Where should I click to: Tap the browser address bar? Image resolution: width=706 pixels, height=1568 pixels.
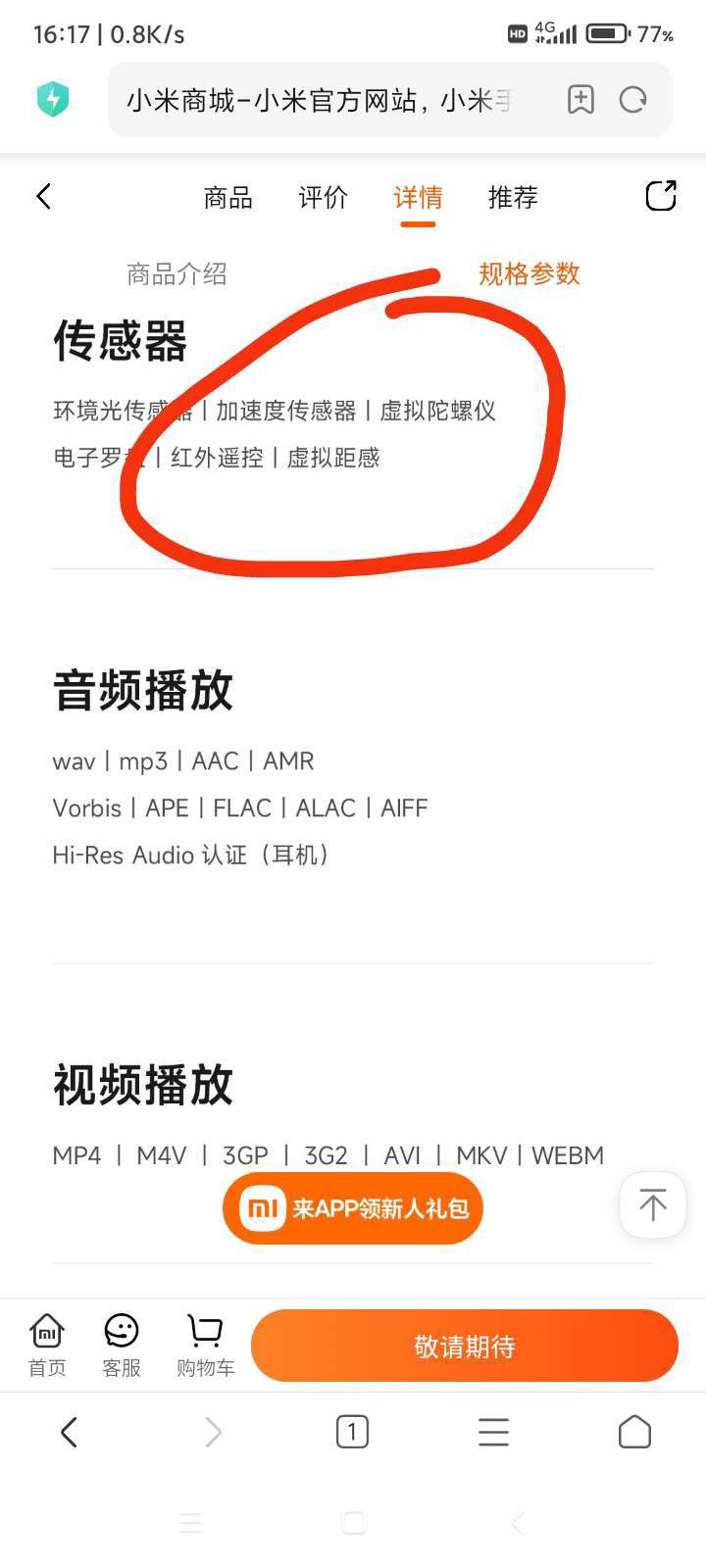324,100
